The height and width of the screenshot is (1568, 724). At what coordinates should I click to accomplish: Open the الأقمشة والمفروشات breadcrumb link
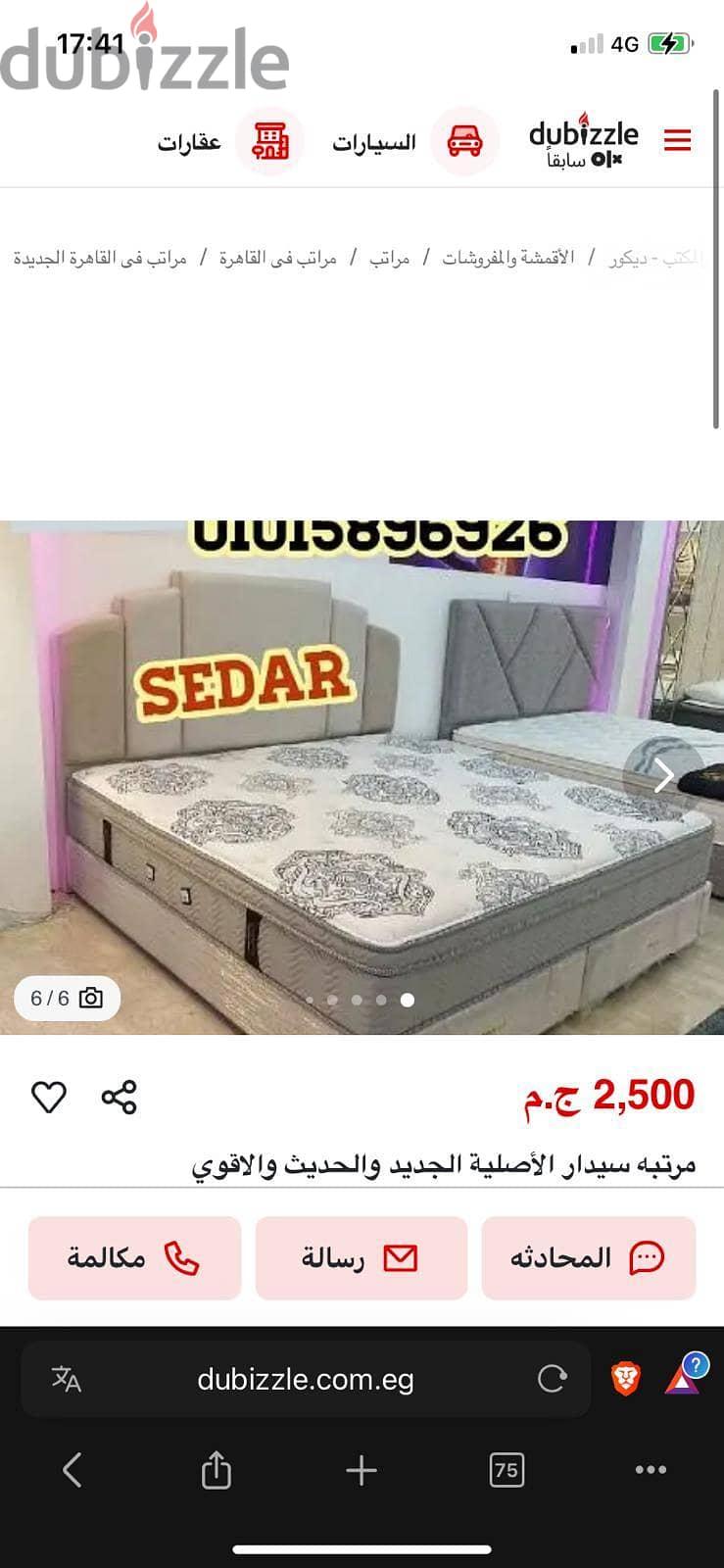coord(507,258)
